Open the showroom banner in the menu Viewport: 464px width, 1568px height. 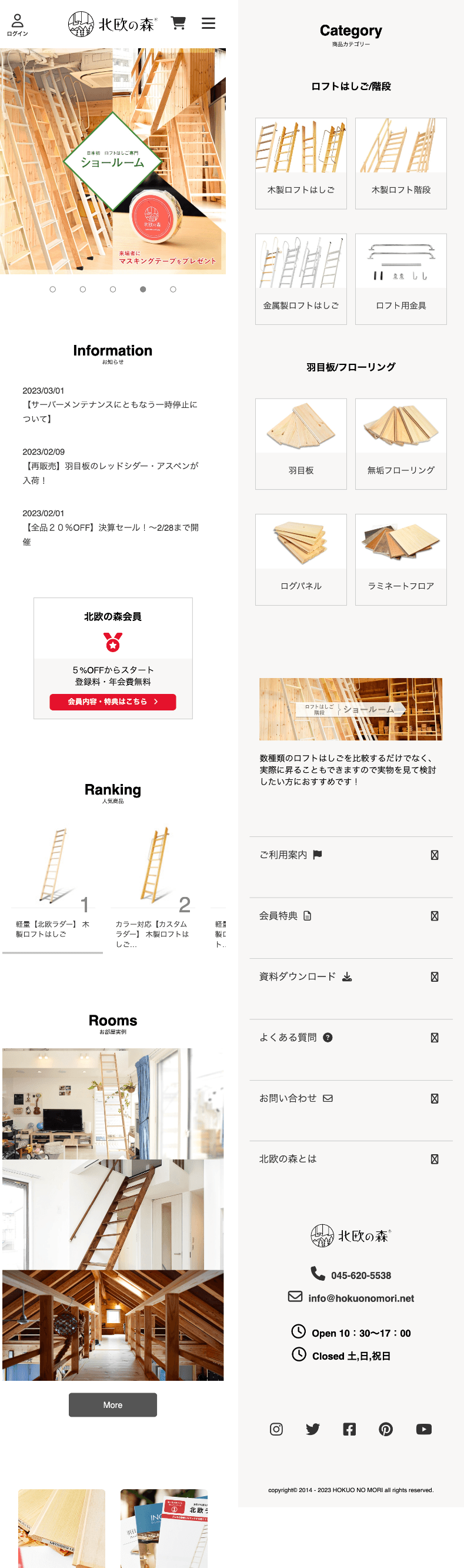[x=350, y=709]
